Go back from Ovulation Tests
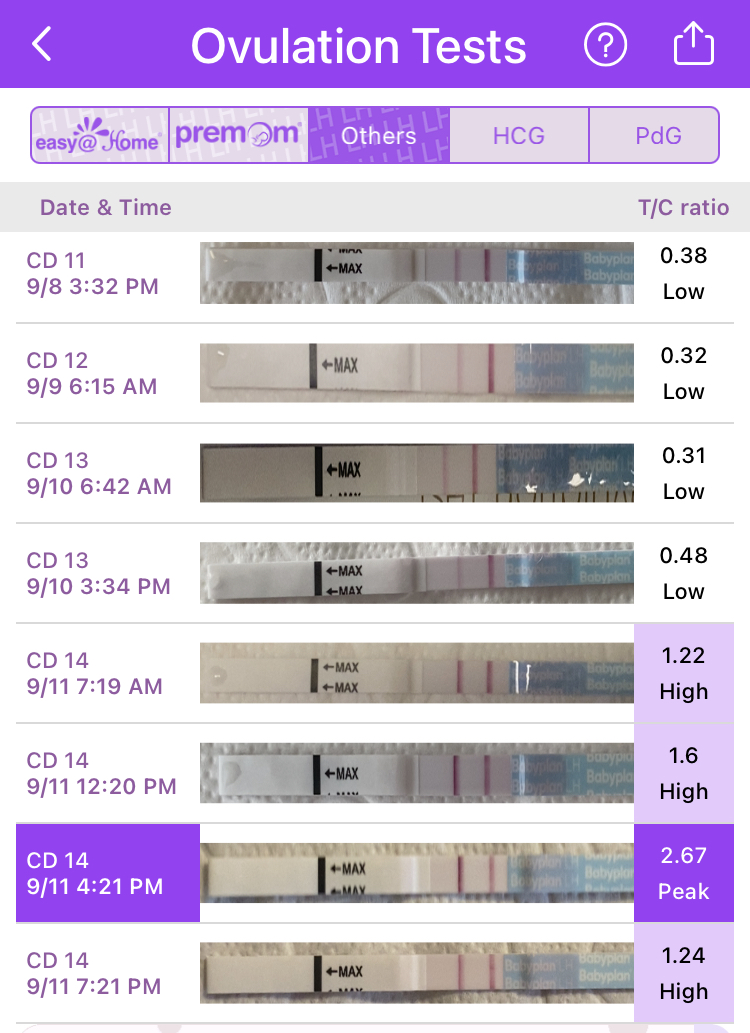The image size is (750, 1033). tap(42, 45)
